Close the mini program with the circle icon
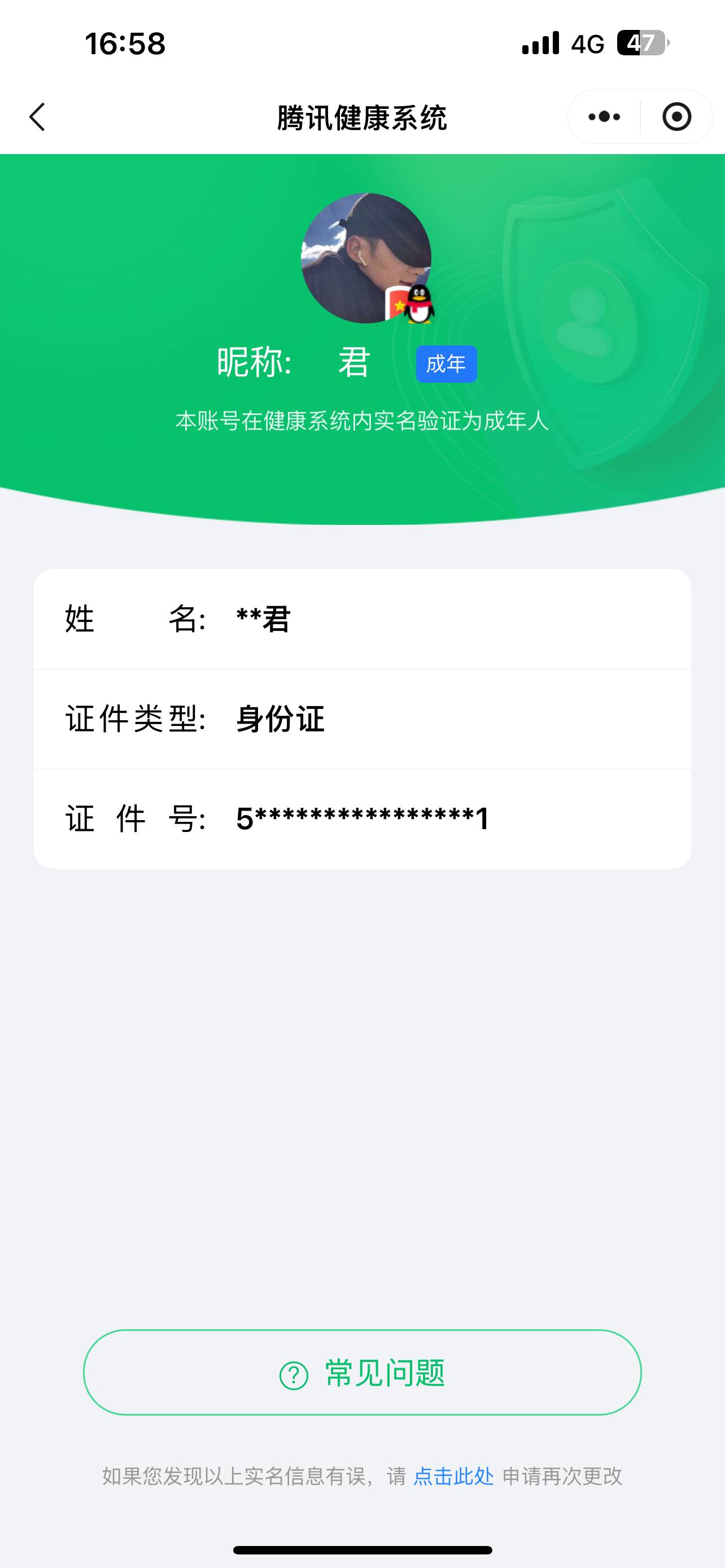 point(676,117)
